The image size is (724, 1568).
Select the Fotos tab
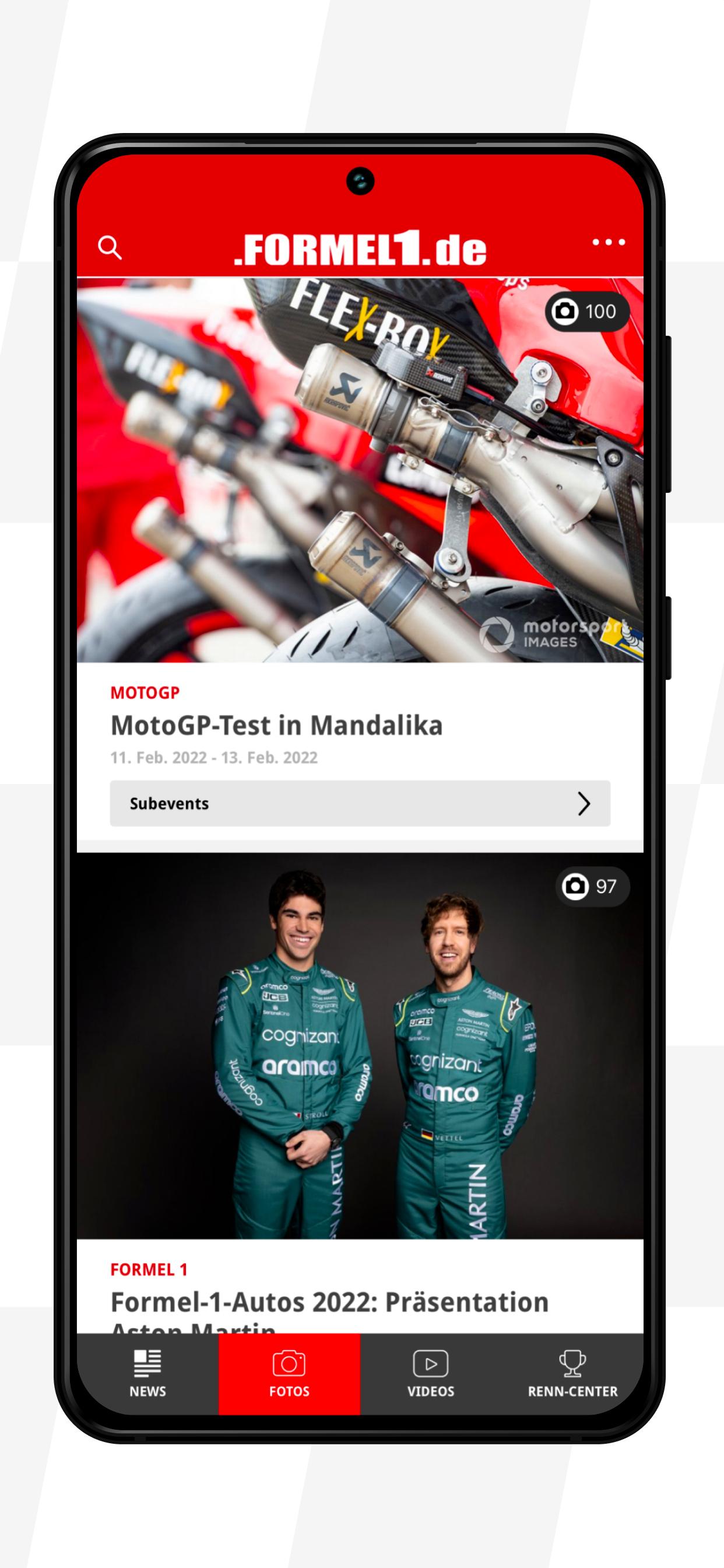[x=290, y=1374]
